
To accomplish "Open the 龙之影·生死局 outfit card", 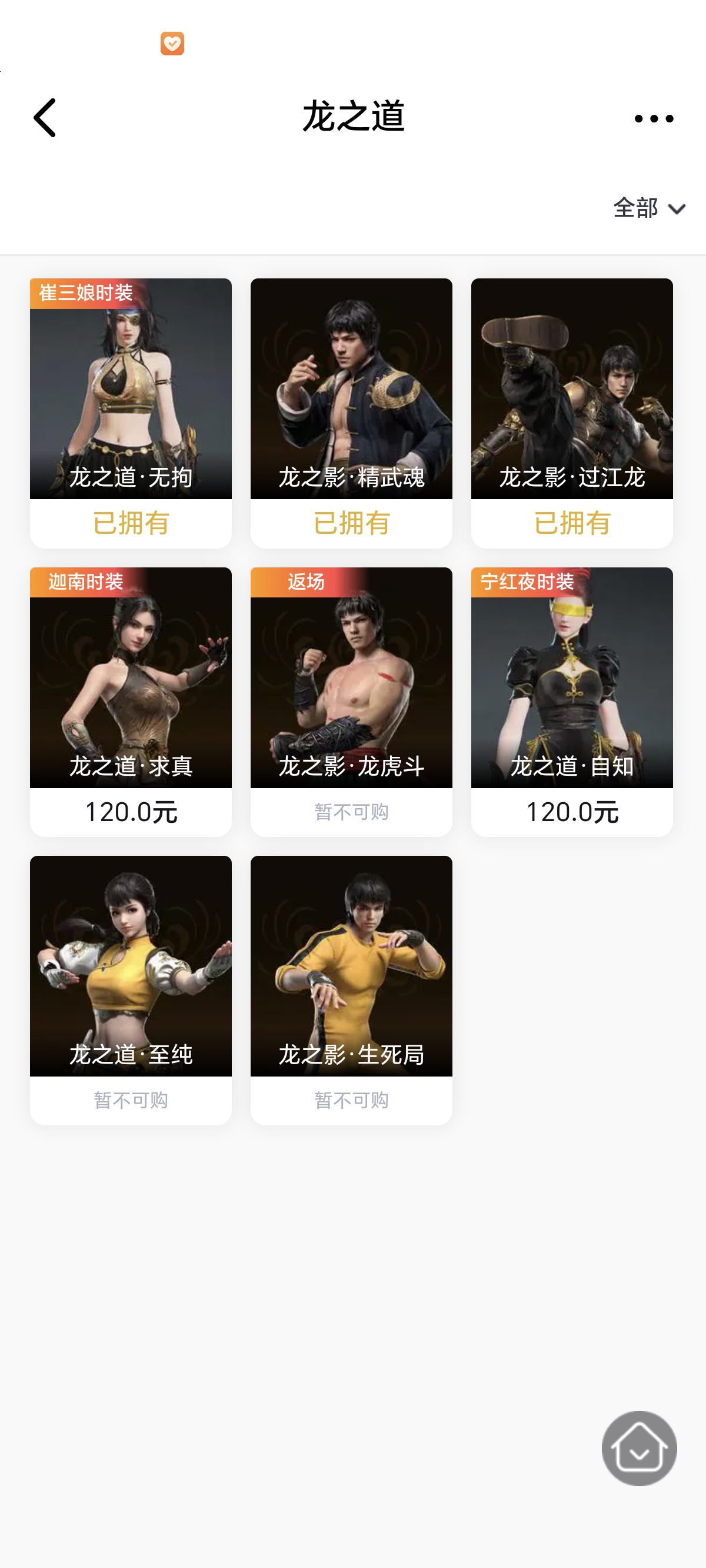I will pyautogui.click(x=351, y=990).
